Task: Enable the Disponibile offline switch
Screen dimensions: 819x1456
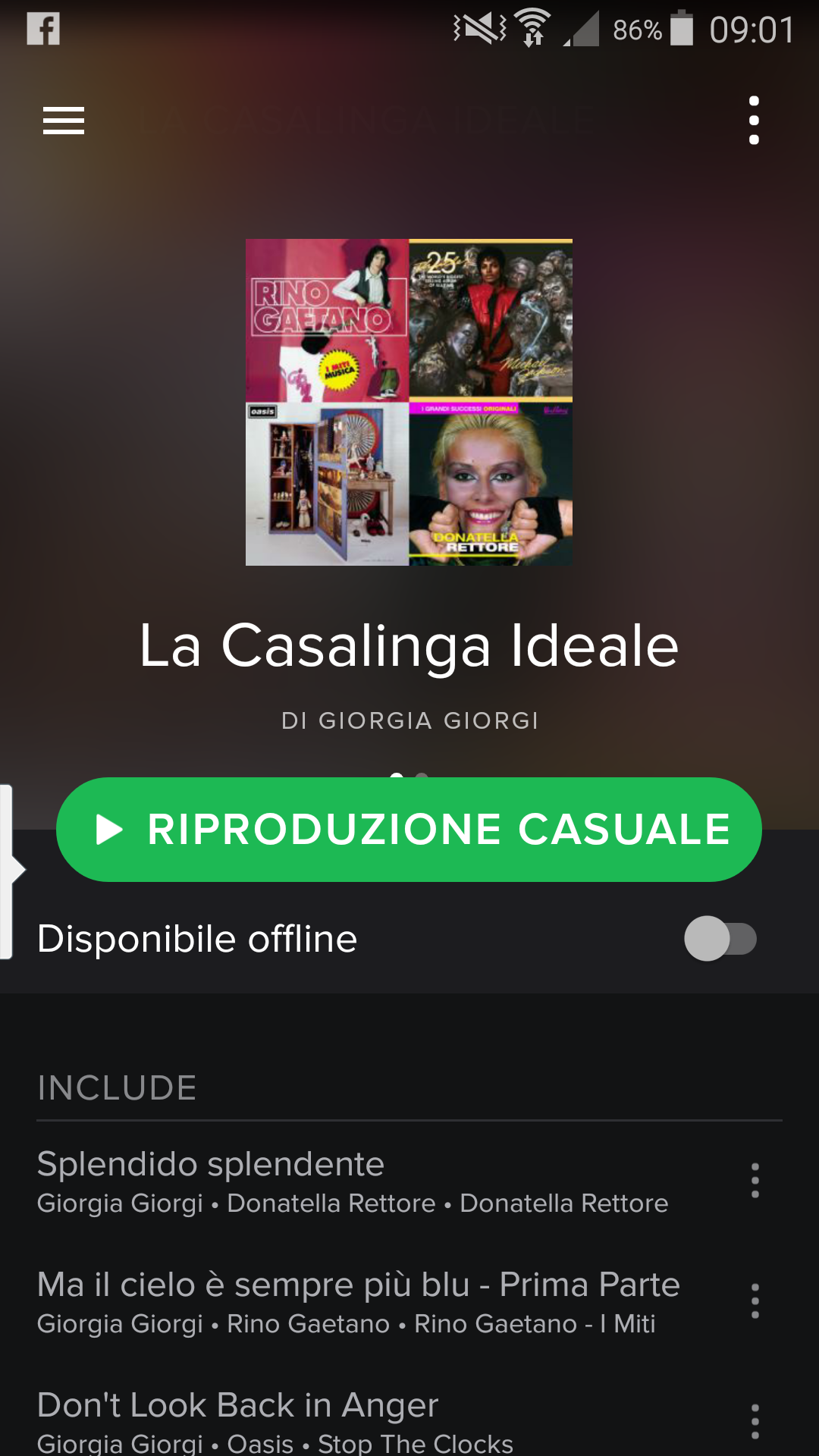Action: [720, 939]
